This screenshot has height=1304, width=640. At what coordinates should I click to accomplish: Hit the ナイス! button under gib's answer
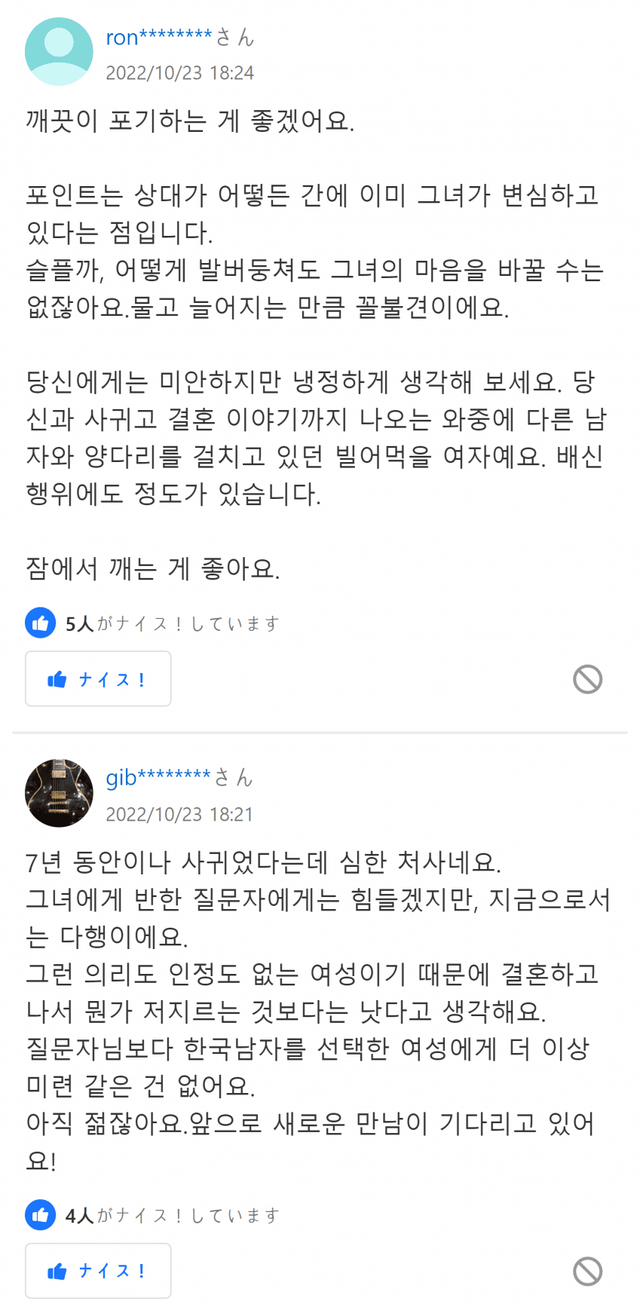[98, 1271]
